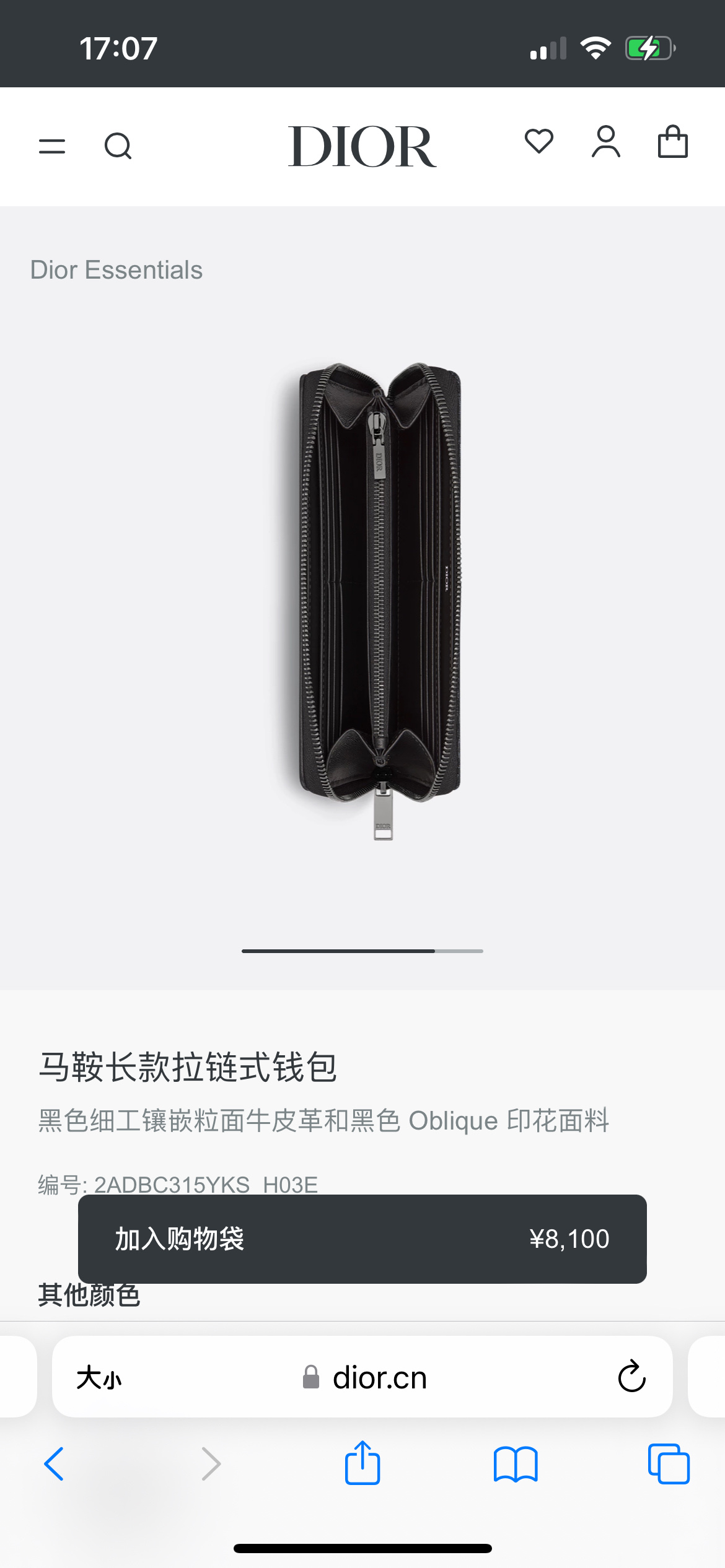
Task: Share this product page
Action: coord(362,1463)
